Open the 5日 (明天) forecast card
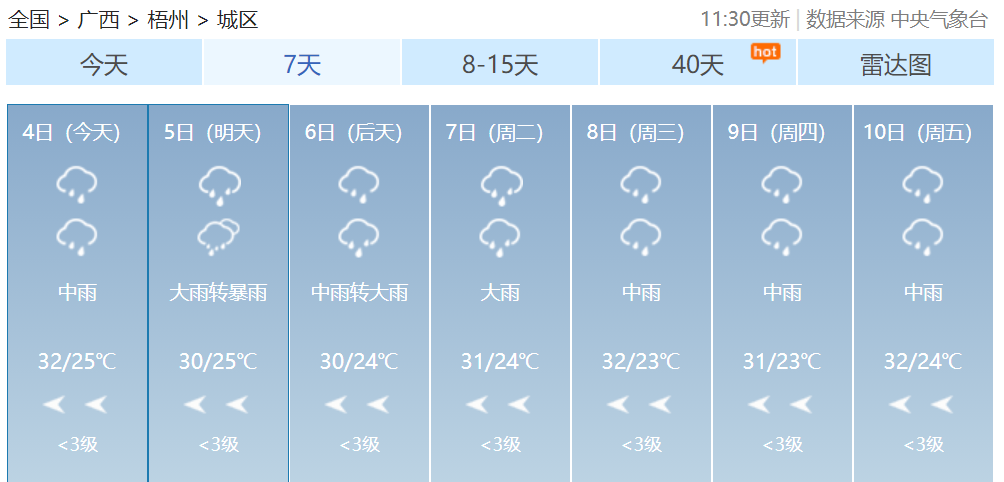 218,290
